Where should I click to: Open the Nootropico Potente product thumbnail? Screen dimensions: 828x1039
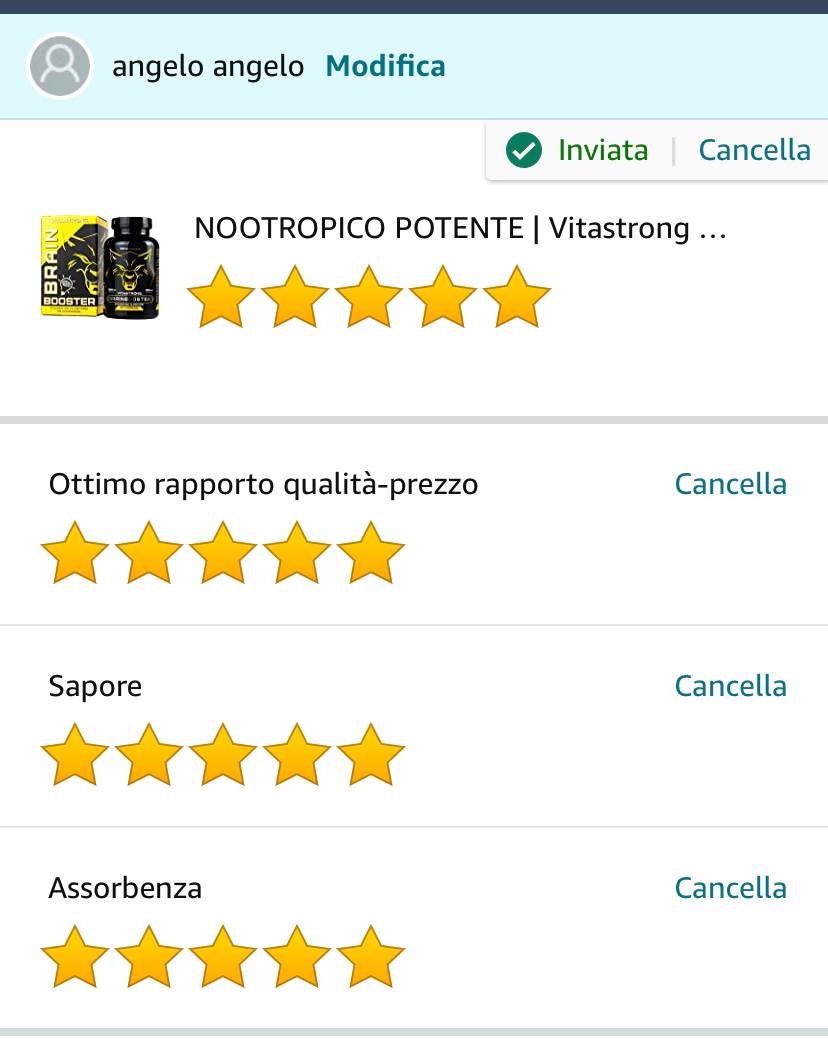(100, 266)
